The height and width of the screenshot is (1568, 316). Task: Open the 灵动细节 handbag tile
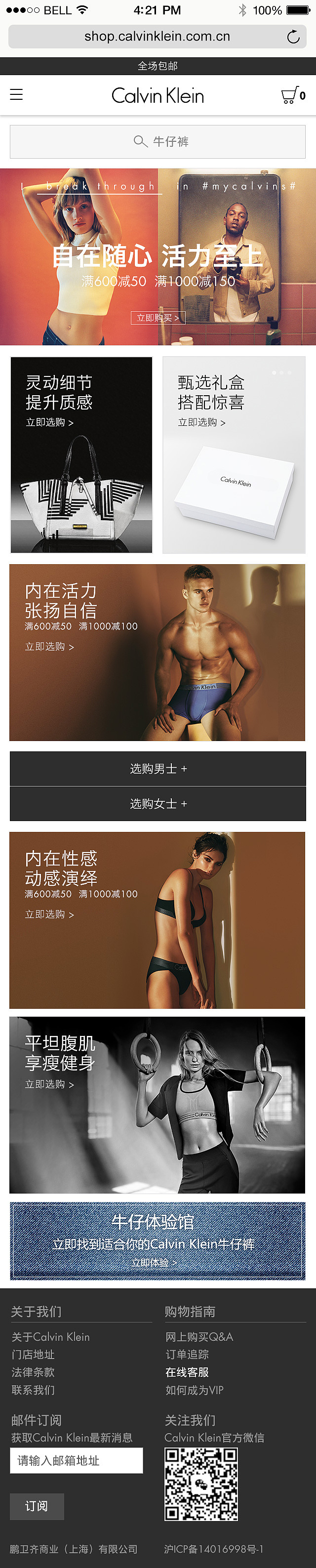click(x=81, y=454)
